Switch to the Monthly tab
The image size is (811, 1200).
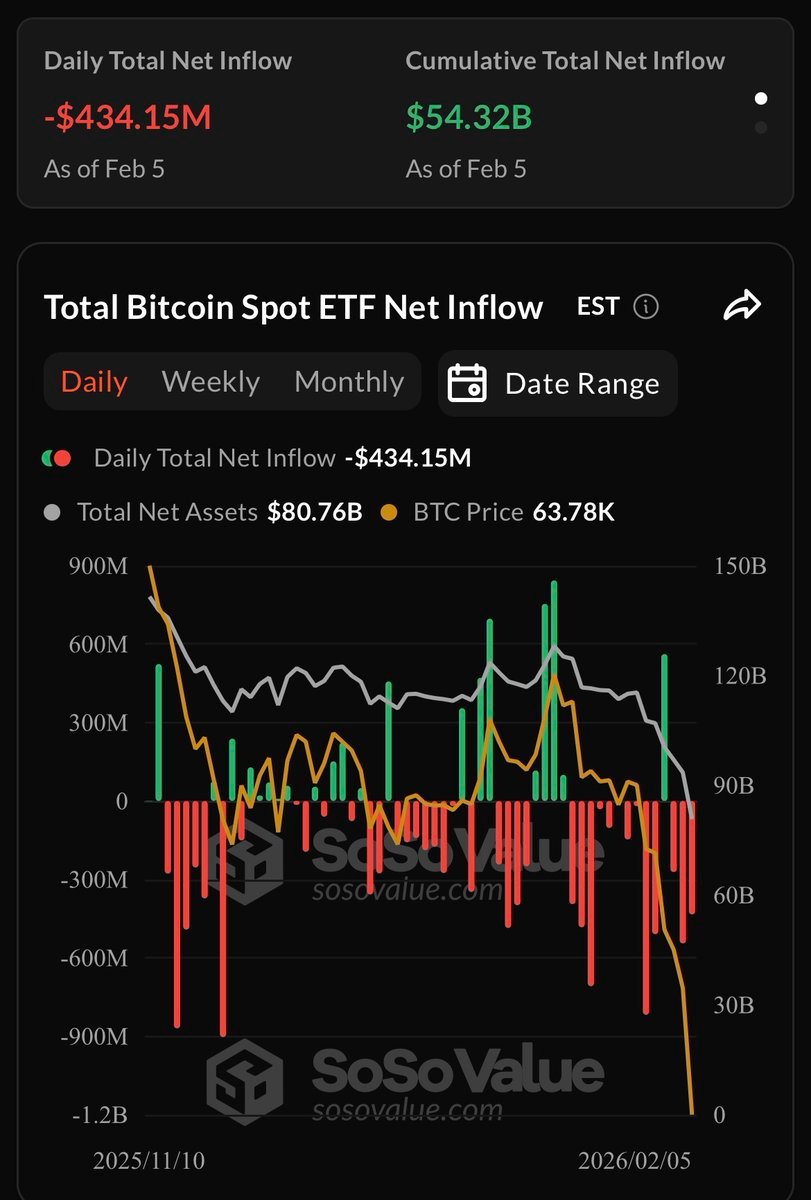coord(349,382)
